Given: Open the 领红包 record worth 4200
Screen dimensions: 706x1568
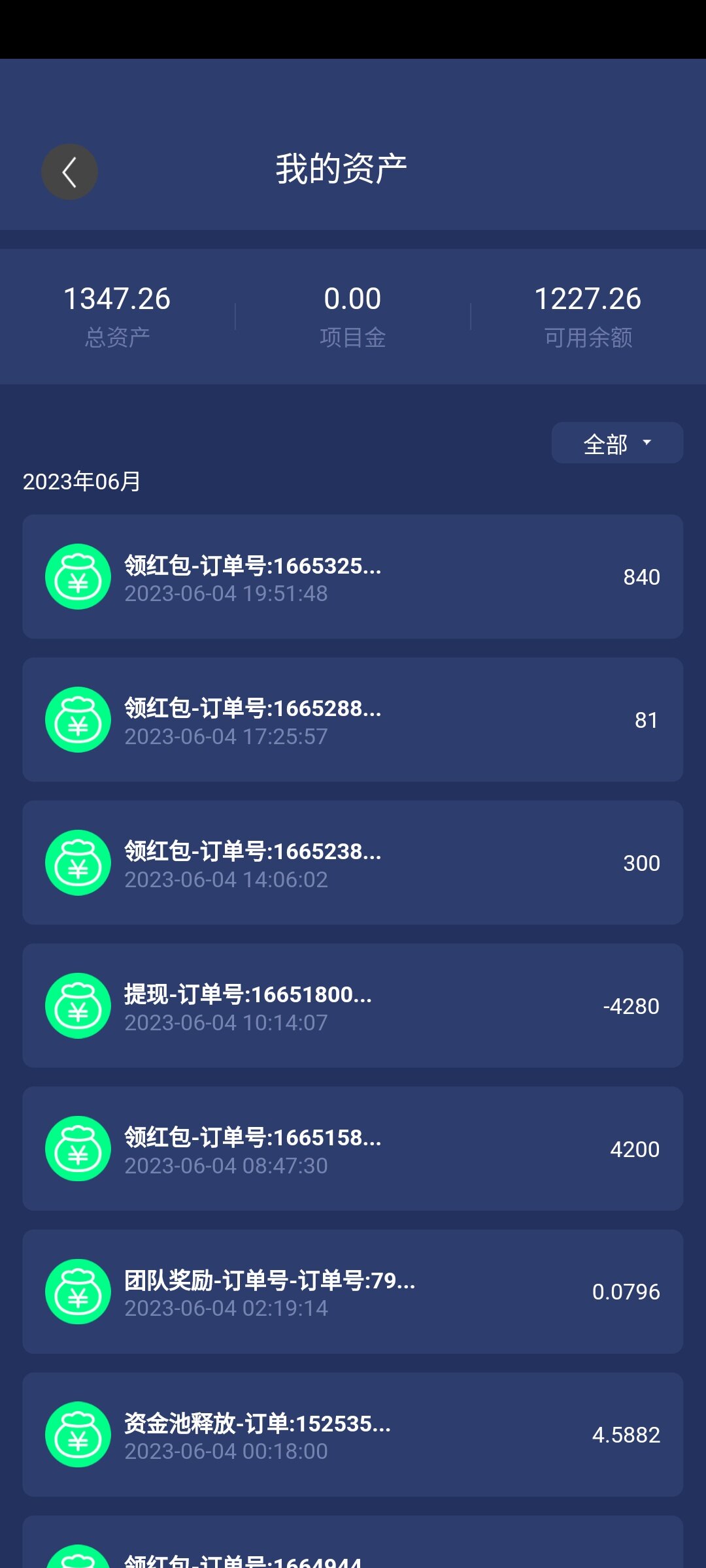Looking at the screenshot, I should (x=353, y=1149).
